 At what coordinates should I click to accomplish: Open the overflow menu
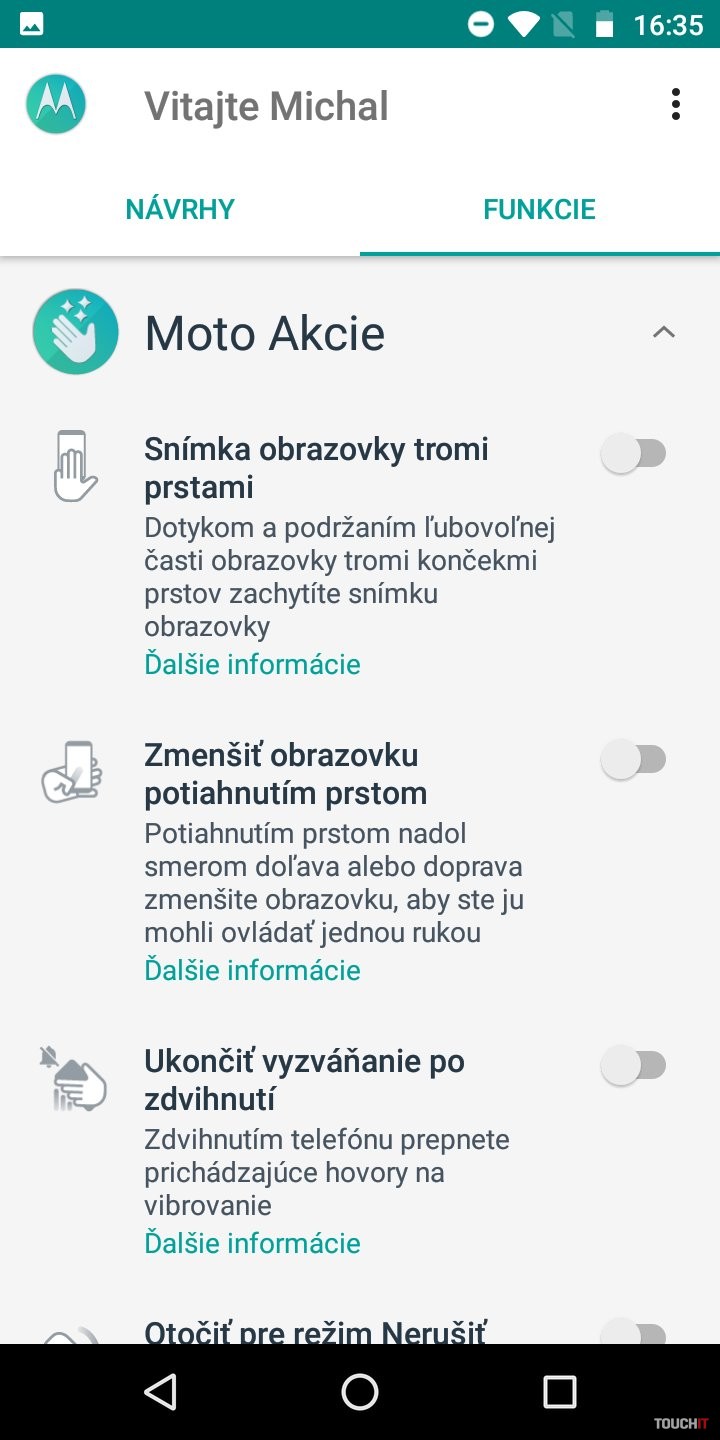click(x=676, y=105)
